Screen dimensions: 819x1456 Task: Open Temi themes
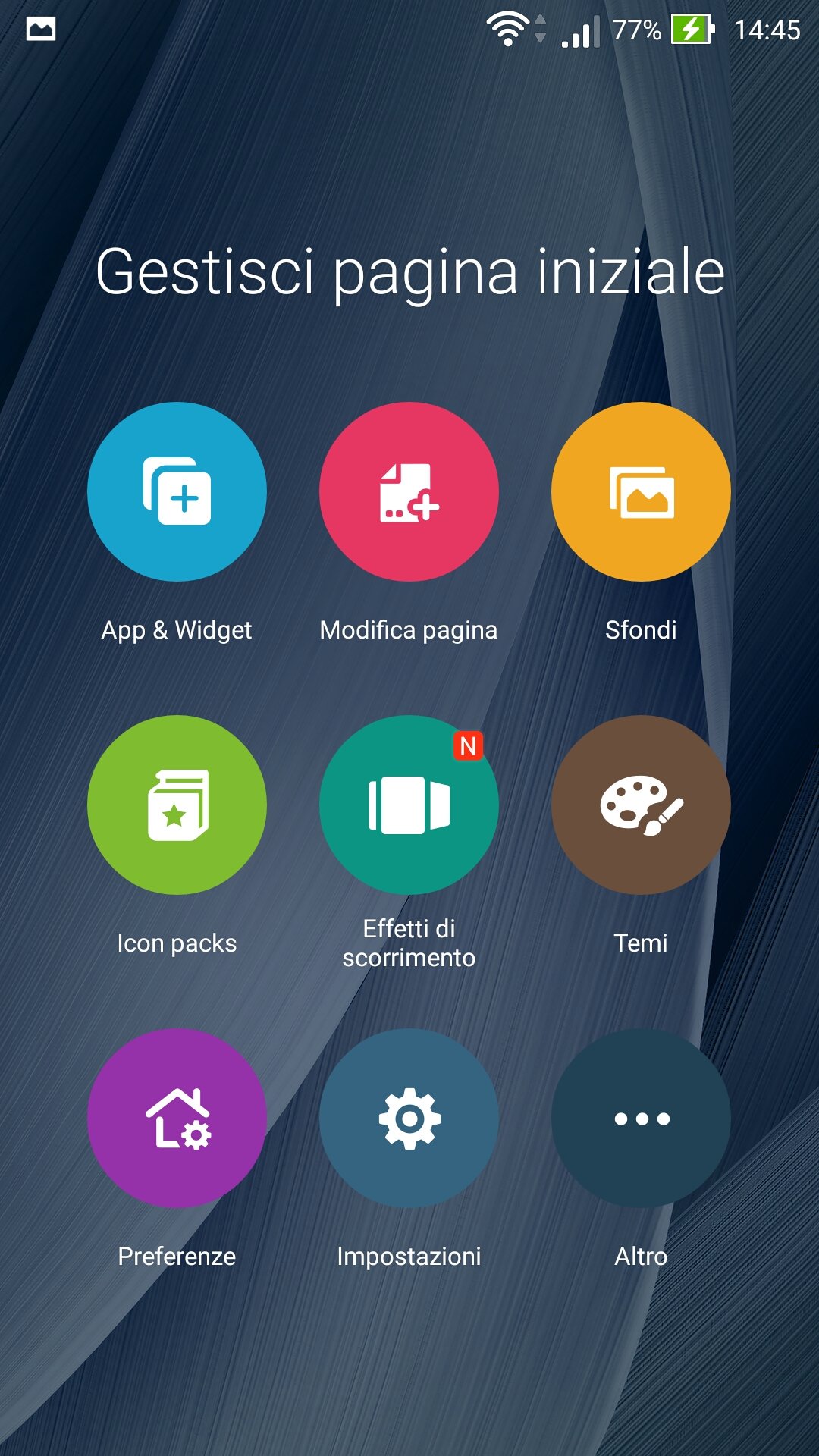[641, 805]
